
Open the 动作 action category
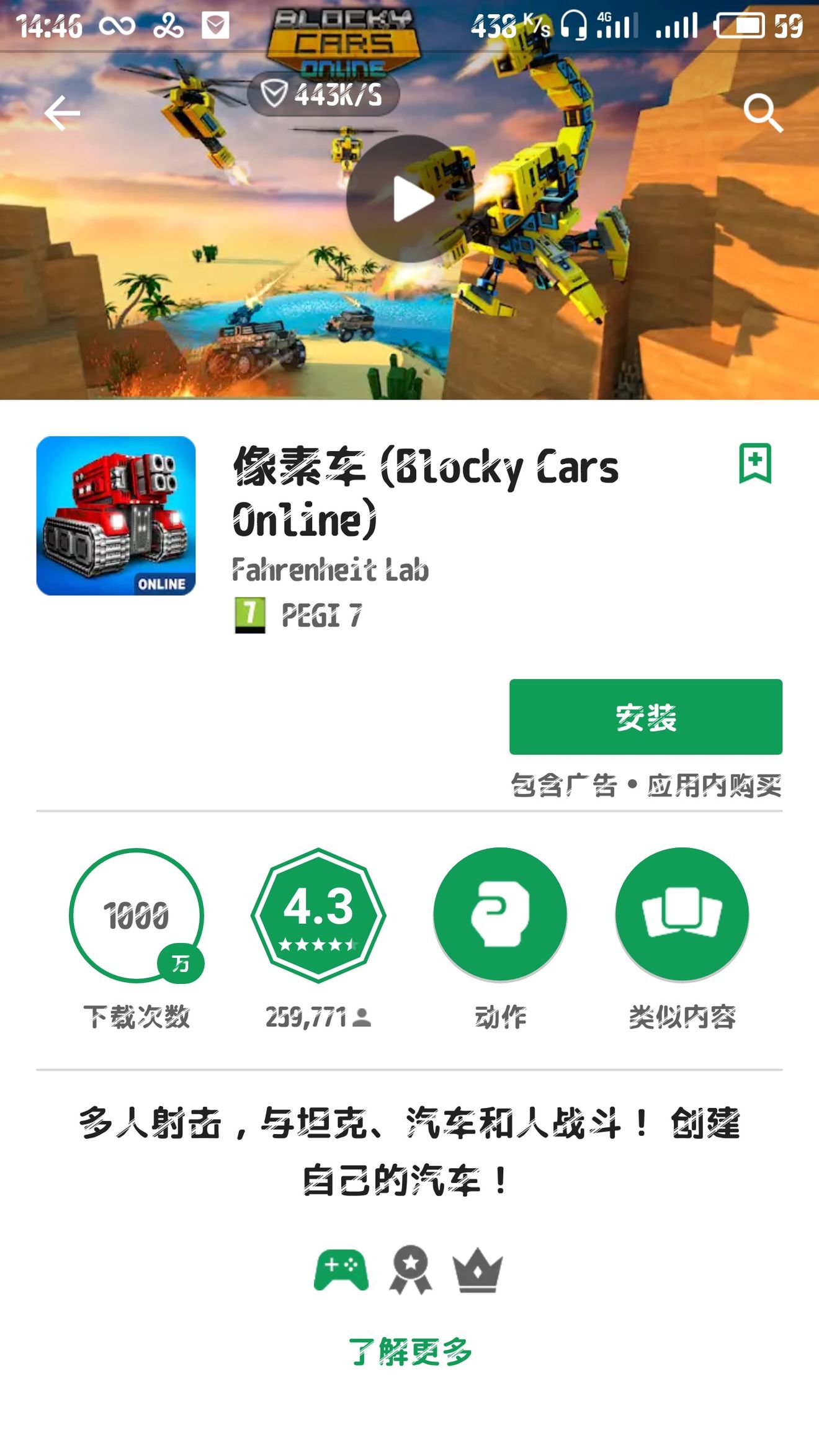500,915
